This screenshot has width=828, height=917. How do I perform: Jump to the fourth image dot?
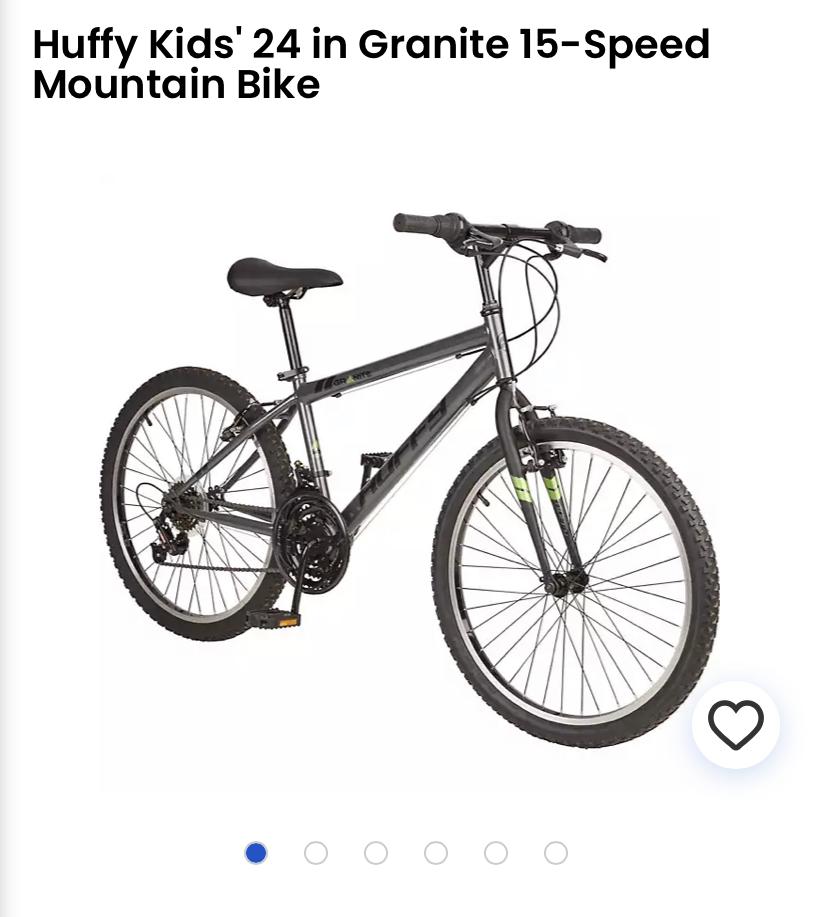(436, 853)
